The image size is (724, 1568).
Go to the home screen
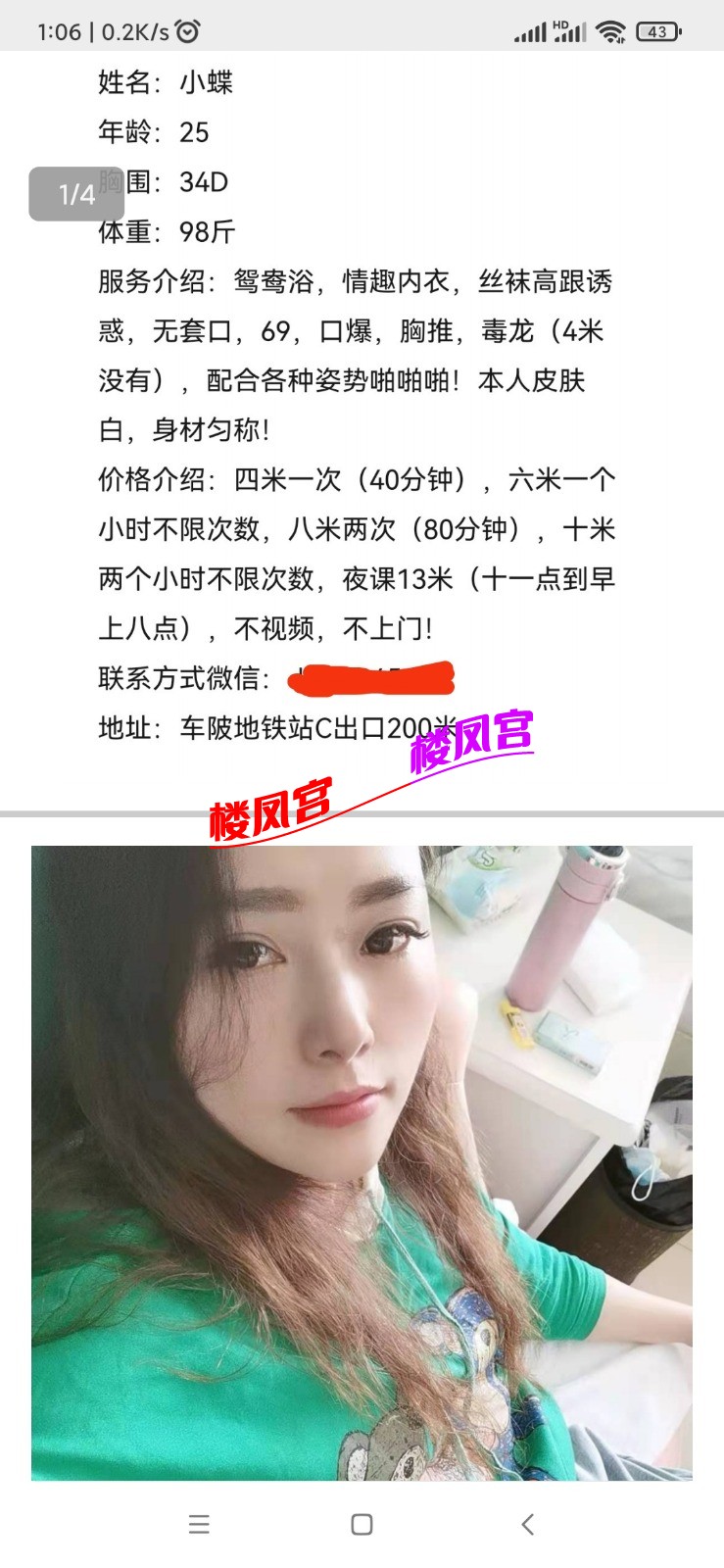coord(362,1524)
